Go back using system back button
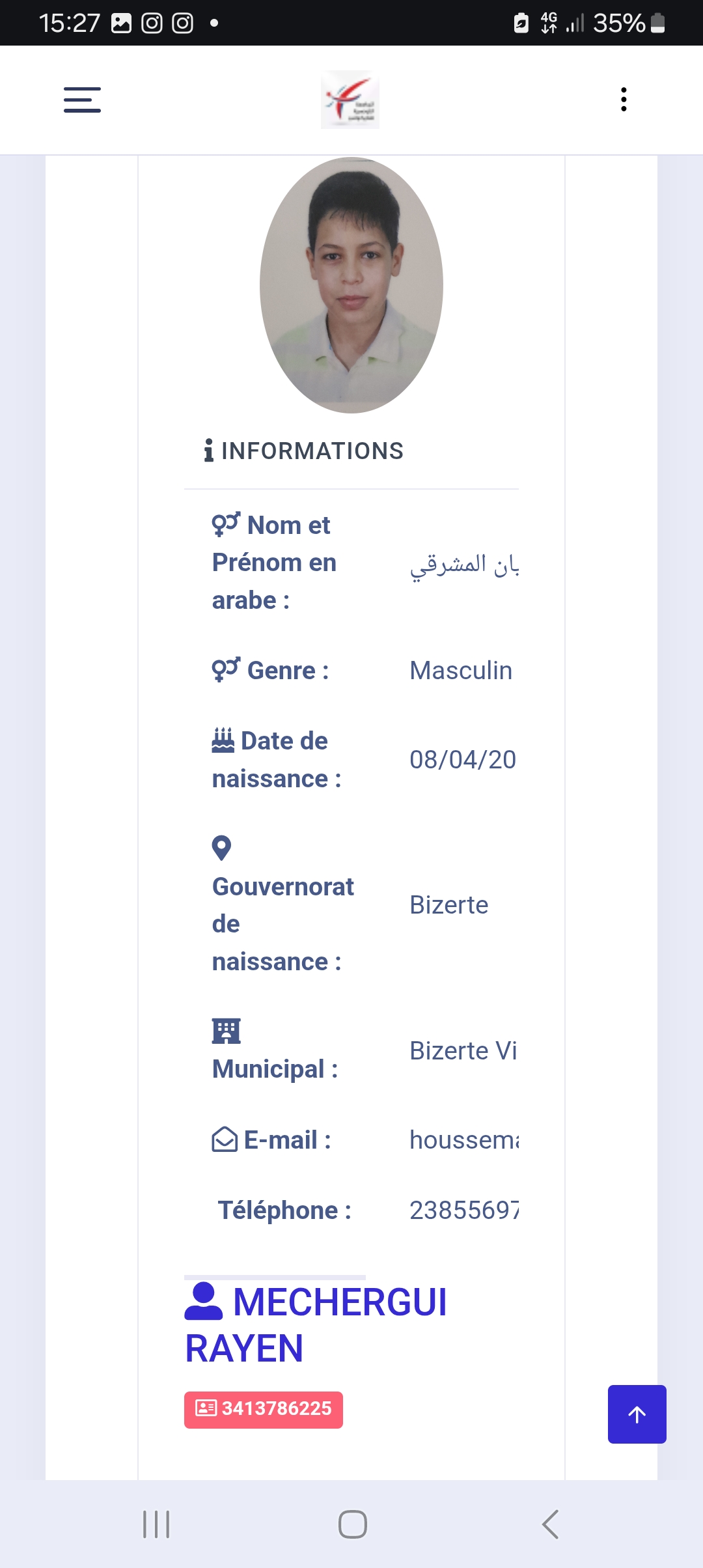The height and width of the screenshot is (1568, 703). pyautogui.click(x=551, y=1524)
